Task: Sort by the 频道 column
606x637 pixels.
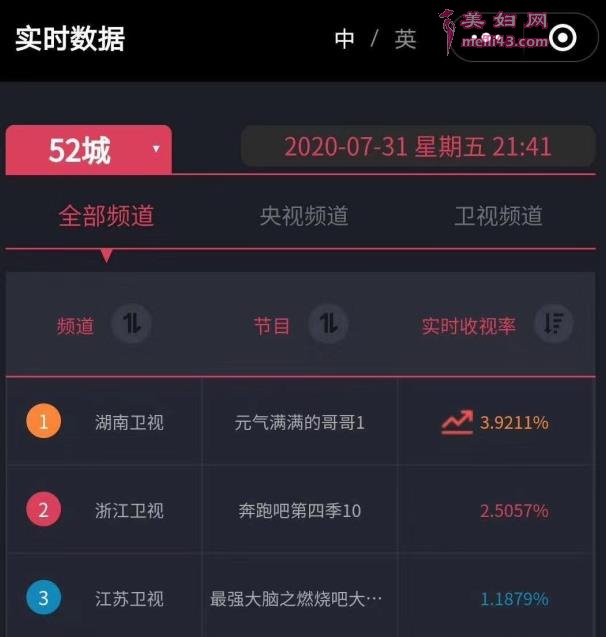Action: (x=131, y=324)
